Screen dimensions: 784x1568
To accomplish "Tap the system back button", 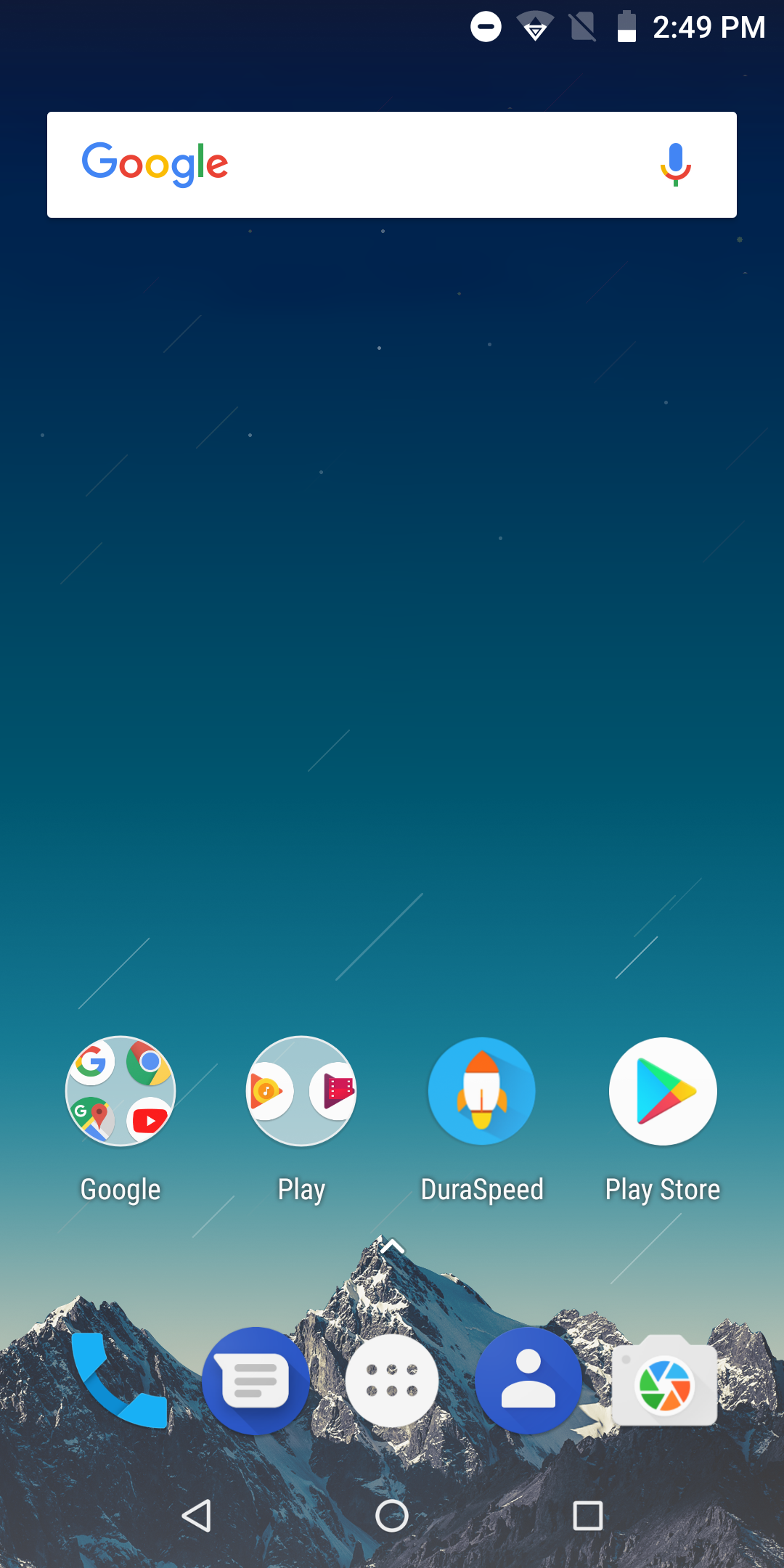I will click(x=197, y=1516).
